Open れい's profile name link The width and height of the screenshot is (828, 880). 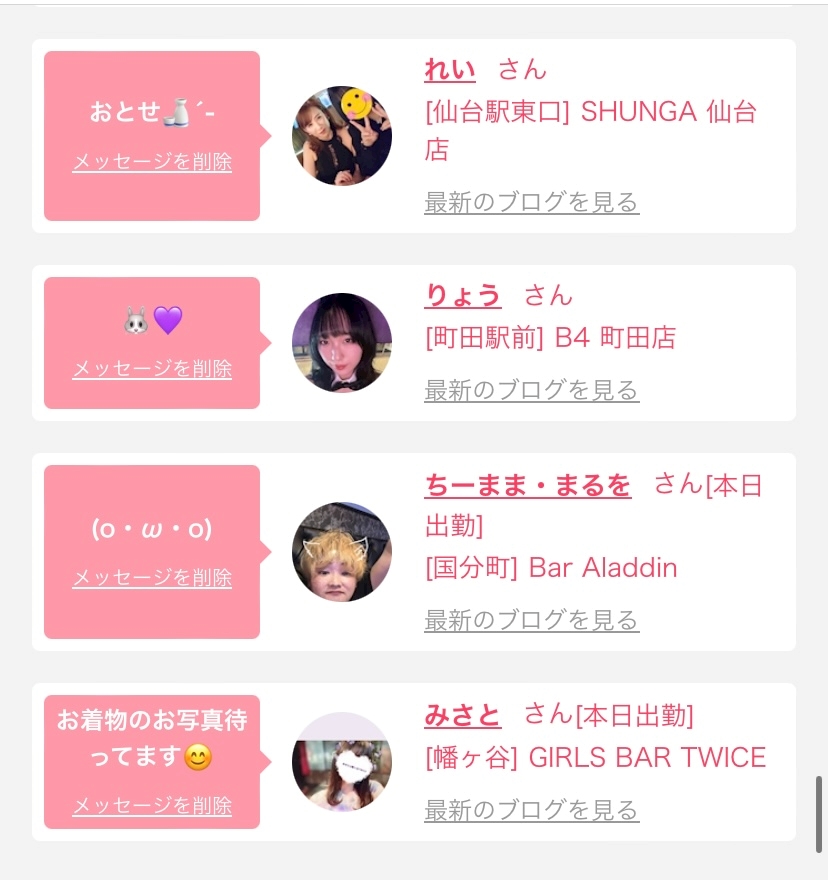450,70
